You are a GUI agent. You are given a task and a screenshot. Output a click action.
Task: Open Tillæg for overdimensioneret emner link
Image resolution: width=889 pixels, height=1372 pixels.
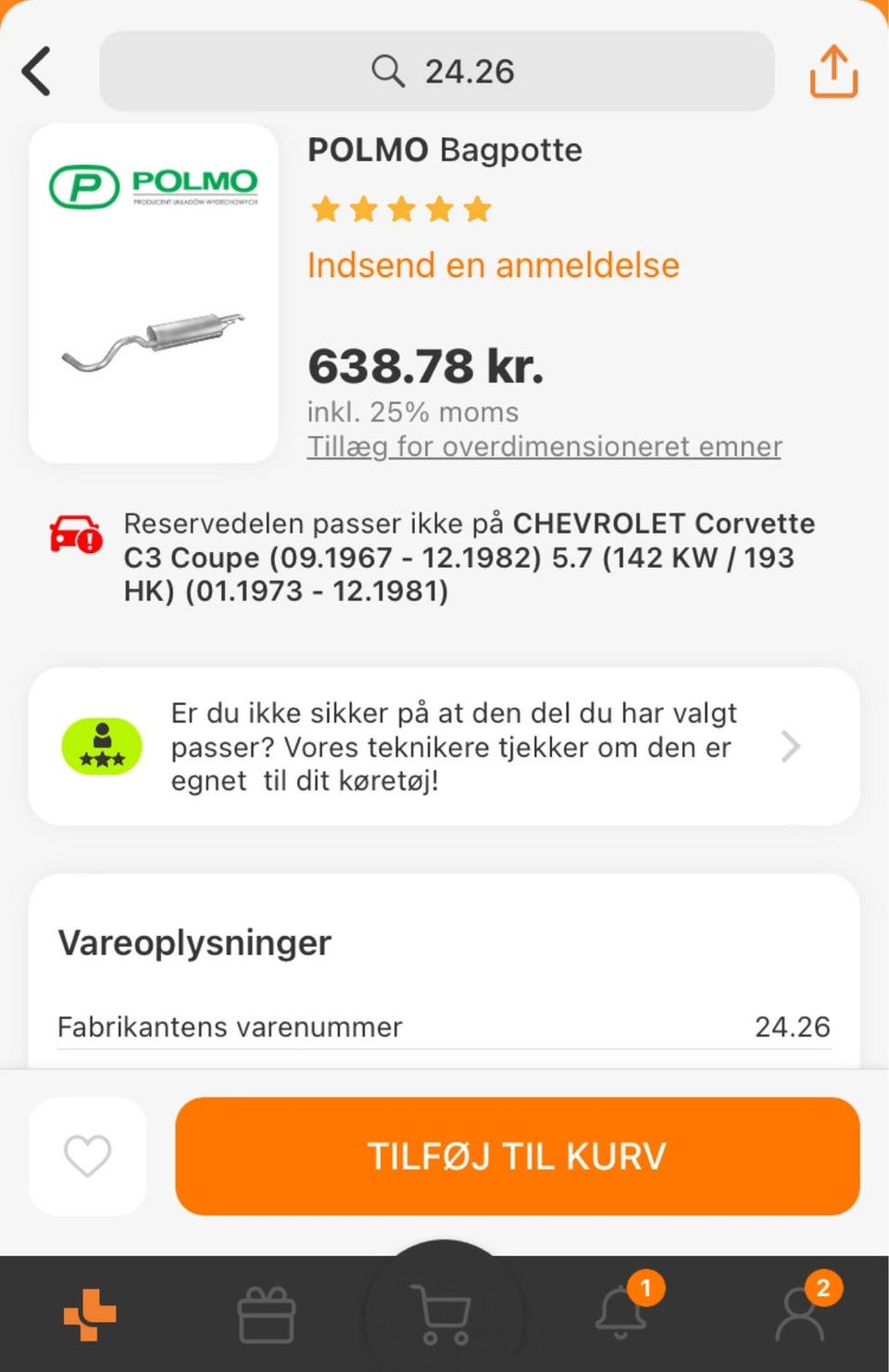[545, 447]
